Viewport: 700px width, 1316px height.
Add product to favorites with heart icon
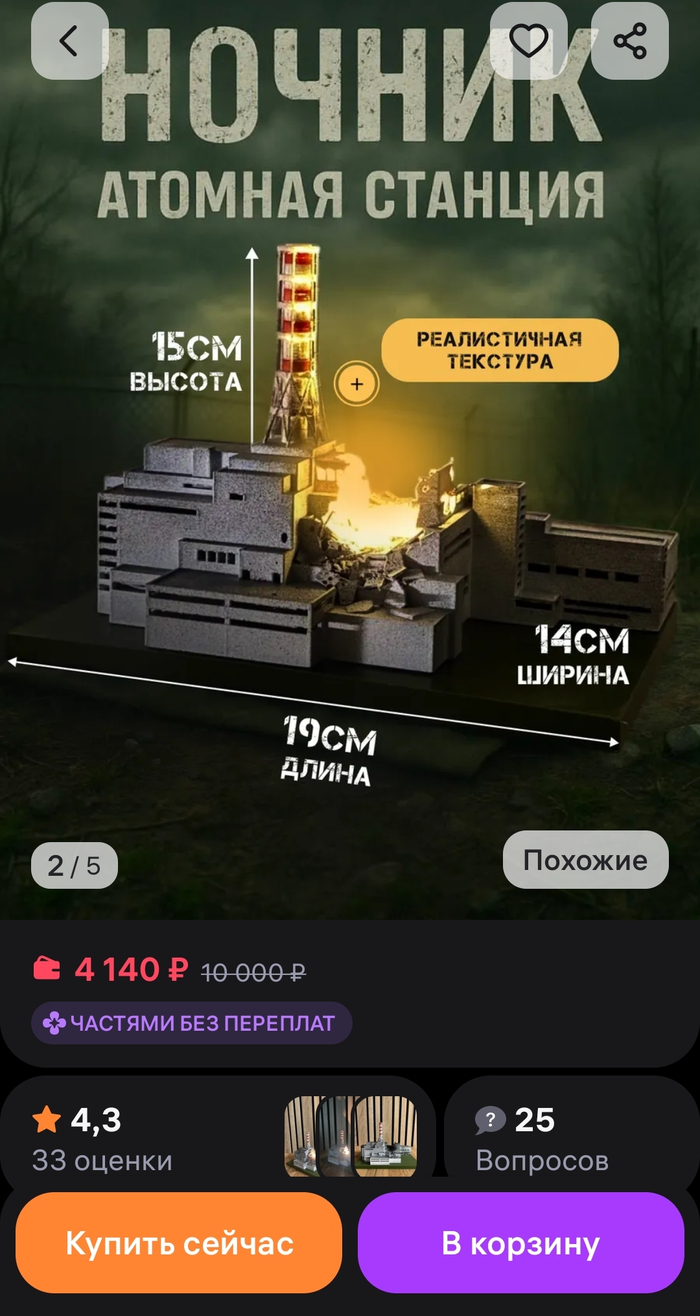[529, 41]
